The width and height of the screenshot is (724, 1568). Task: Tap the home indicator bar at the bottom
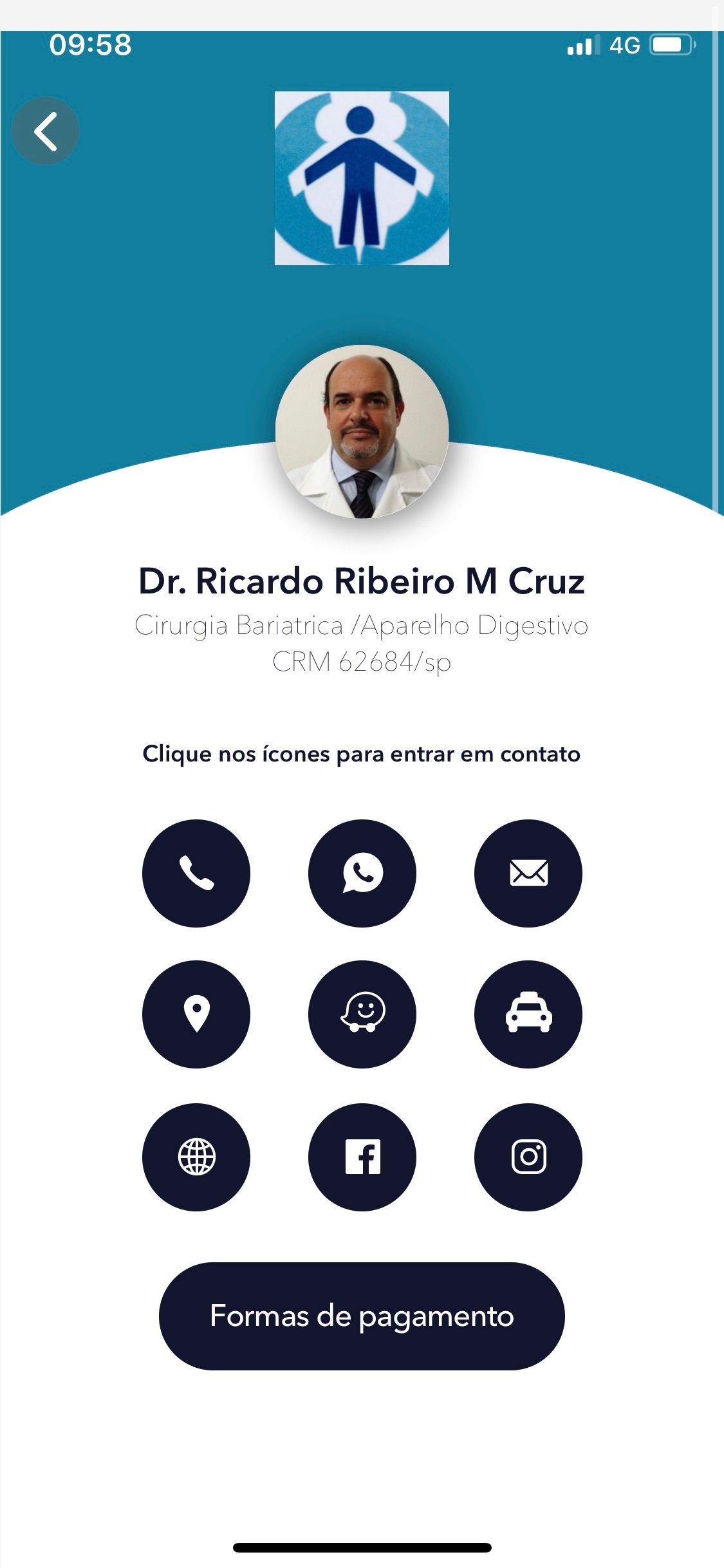(362, 1547)
